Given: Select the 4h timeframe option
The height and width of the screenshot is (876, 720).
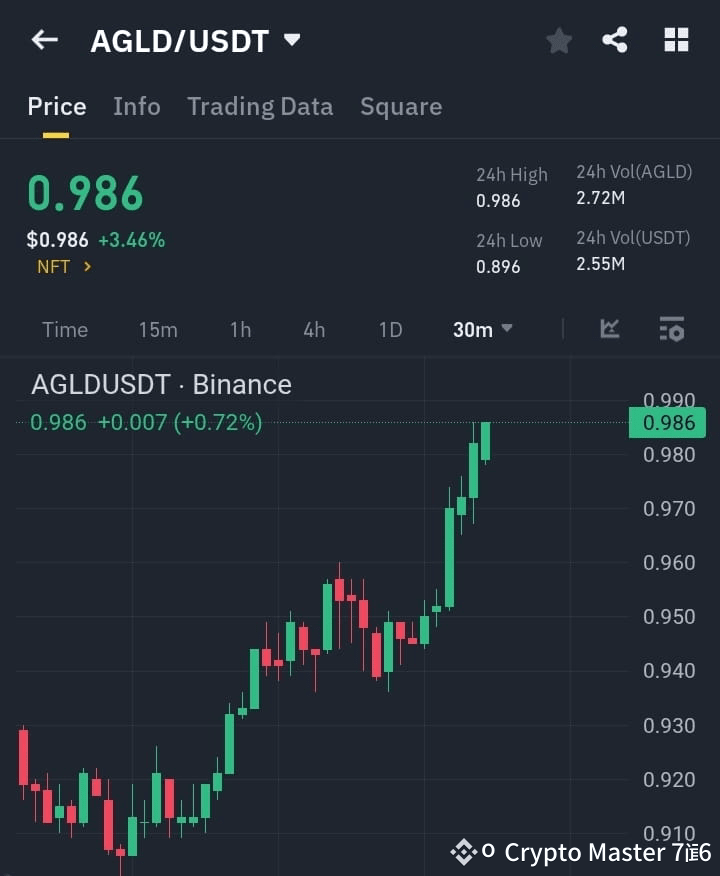Looking at the screenshot, I should click(x=313, y=329).
